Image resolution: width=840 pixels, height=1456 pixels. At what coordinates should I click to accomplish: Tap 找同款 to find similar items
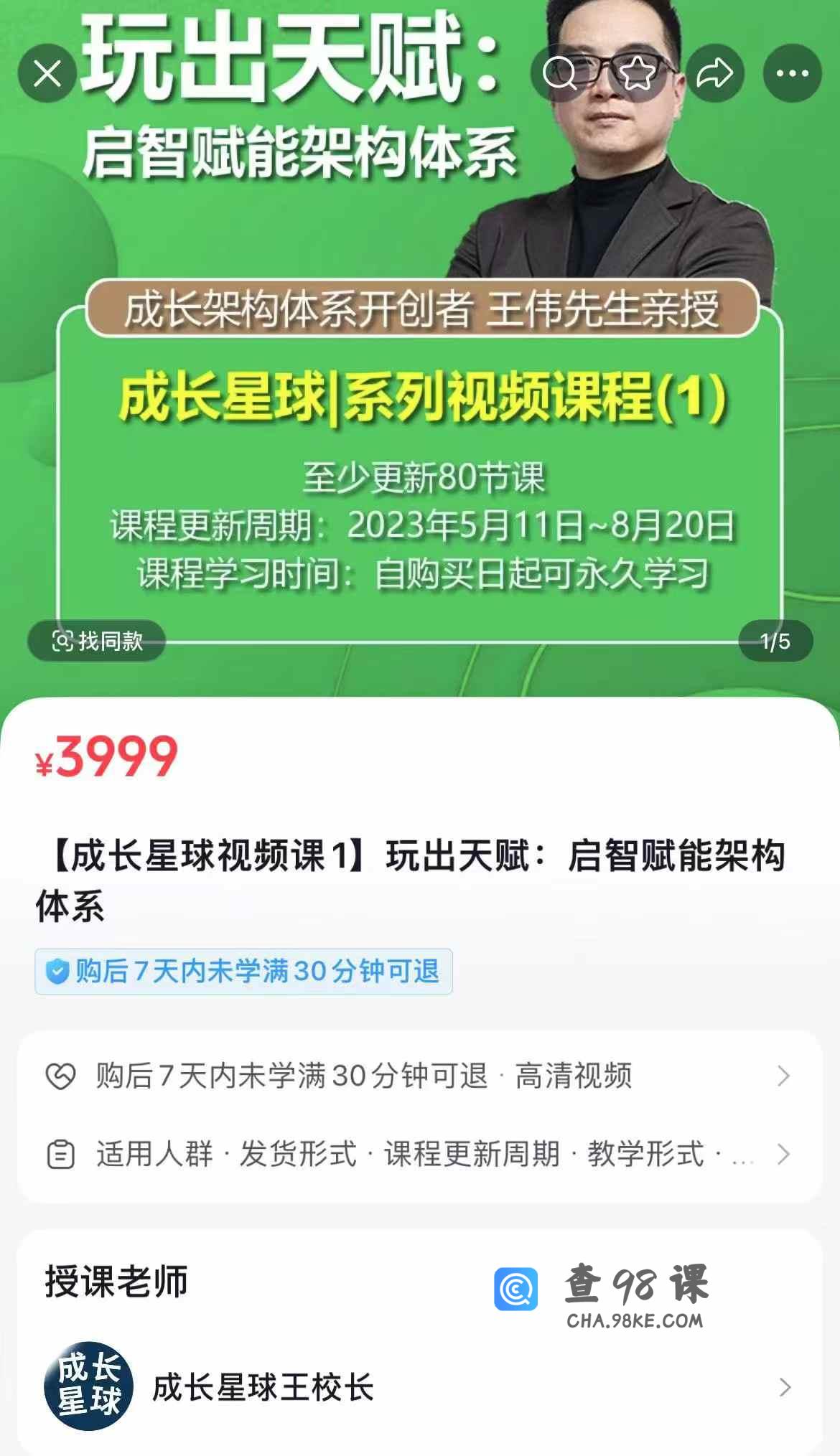pyautogui.click(x=97, y=641)
